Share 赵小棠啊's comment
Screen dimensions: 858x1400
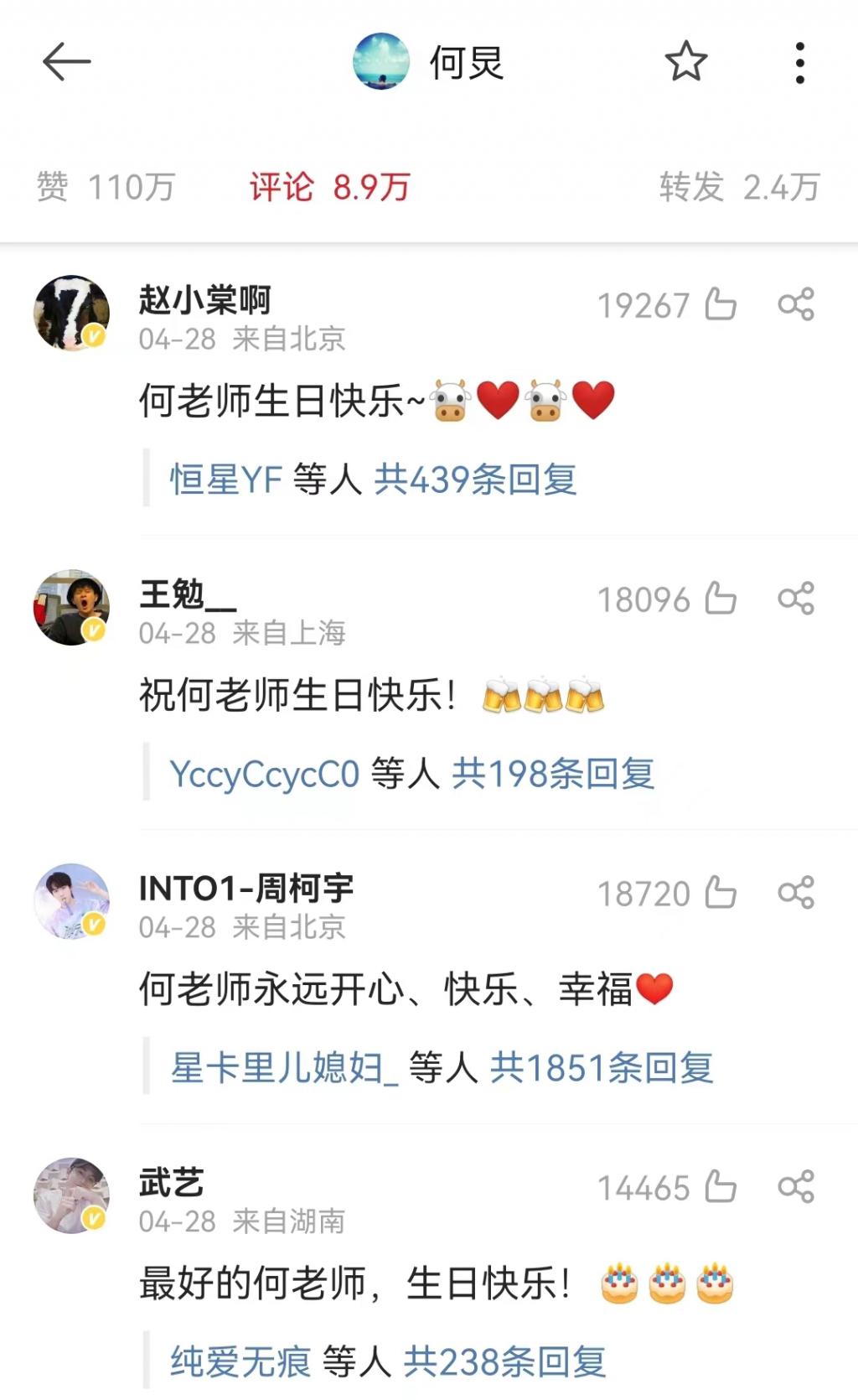795,304
